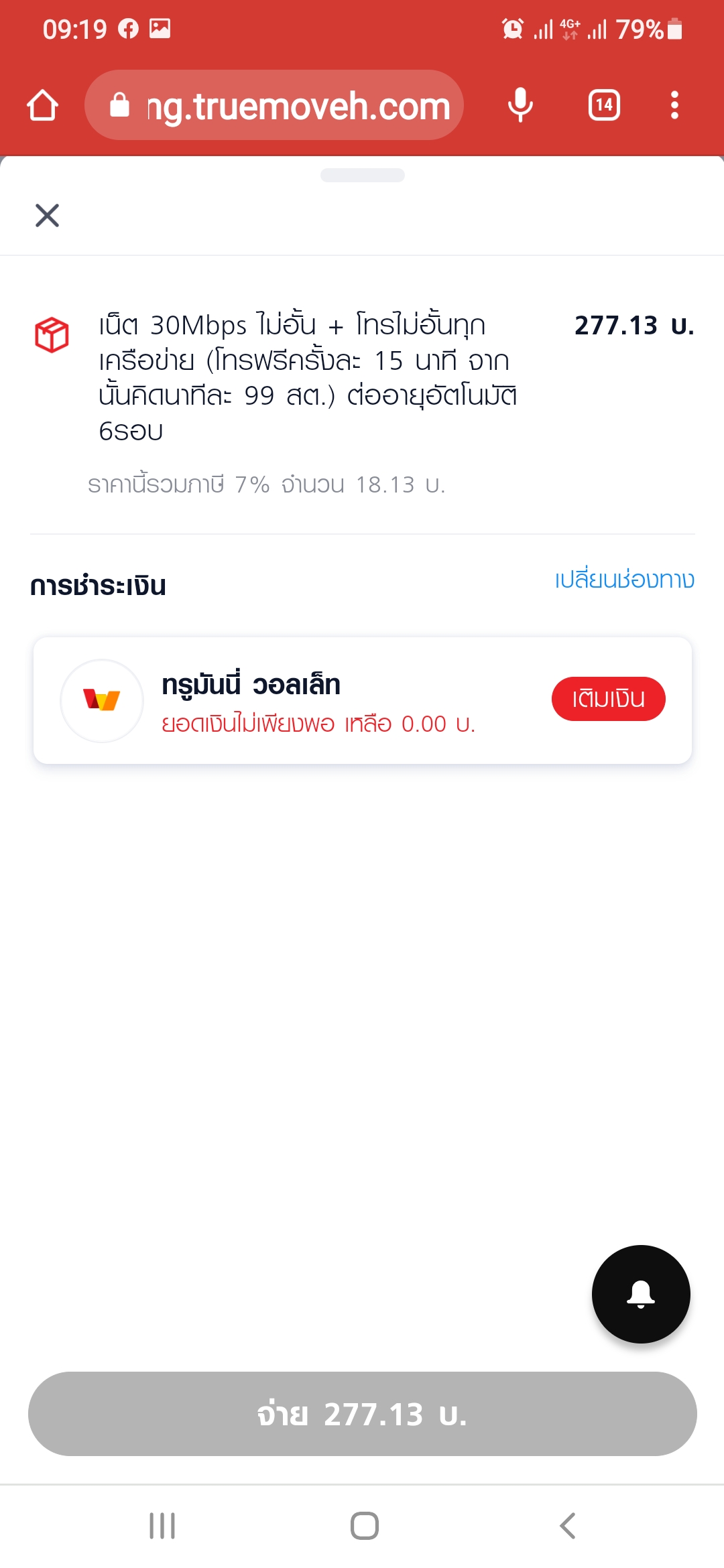Go back using system back button
The image size is (724, 1568).
pos(567,1526)
